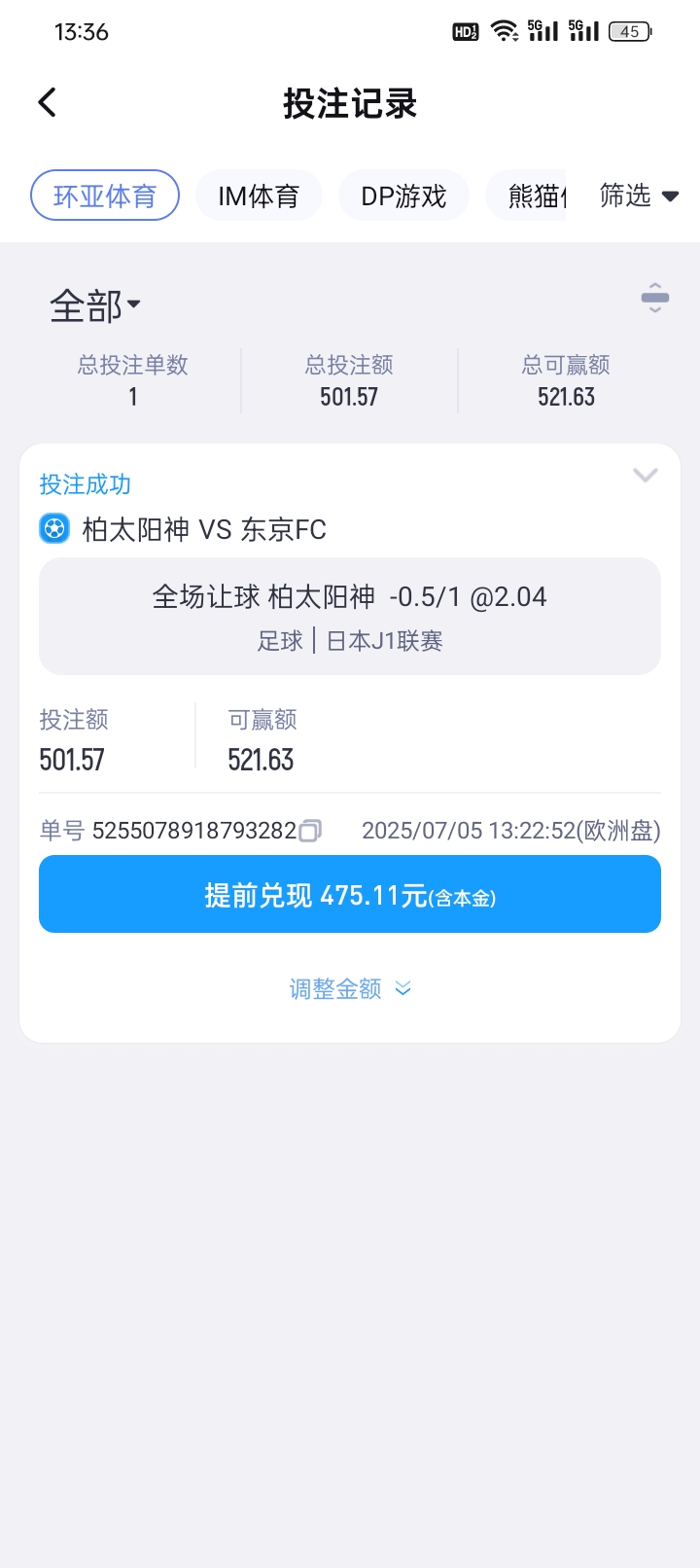
Task: Switch to the DP游戏 tab
Action: (403, 196)
